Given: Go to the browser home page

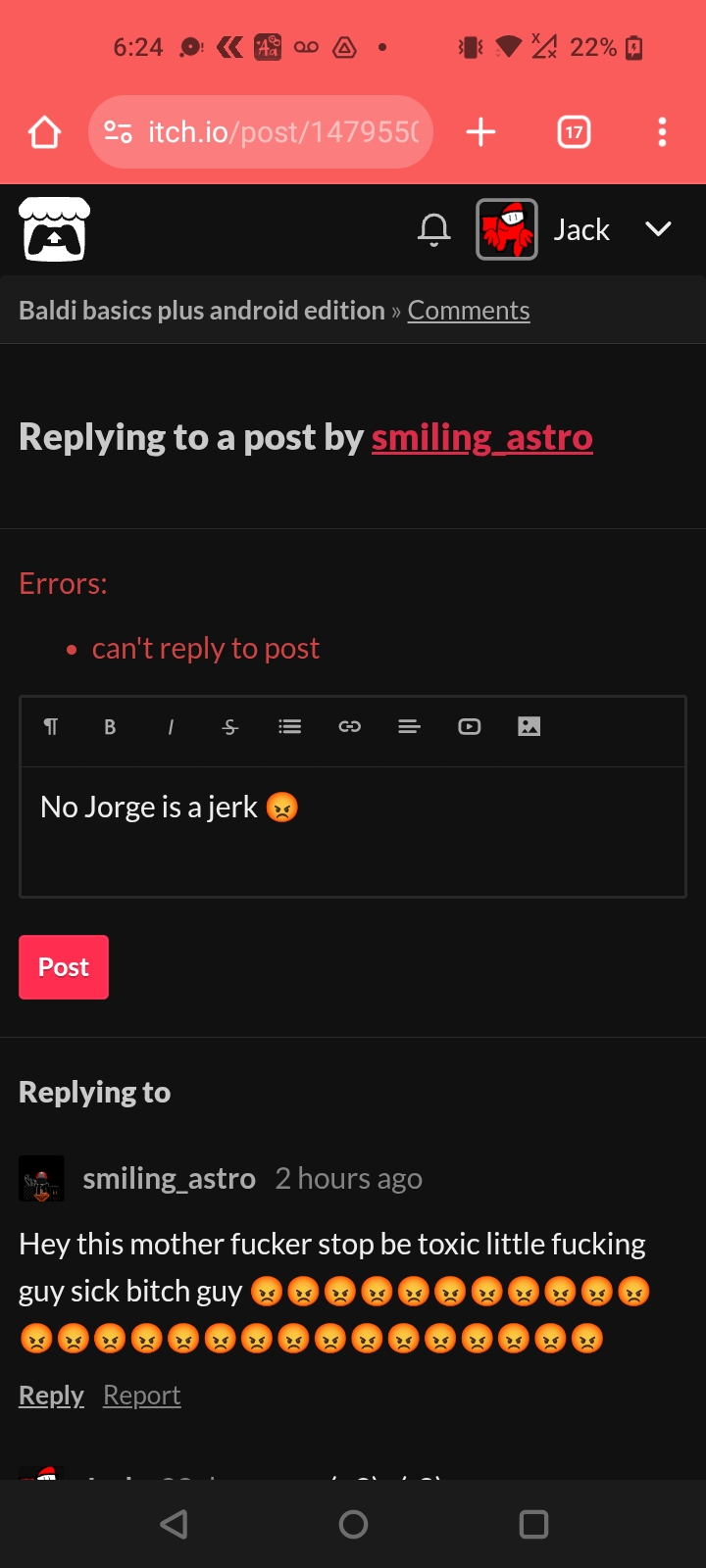Looking at the screenshot, I should click(x=44, y=132).
